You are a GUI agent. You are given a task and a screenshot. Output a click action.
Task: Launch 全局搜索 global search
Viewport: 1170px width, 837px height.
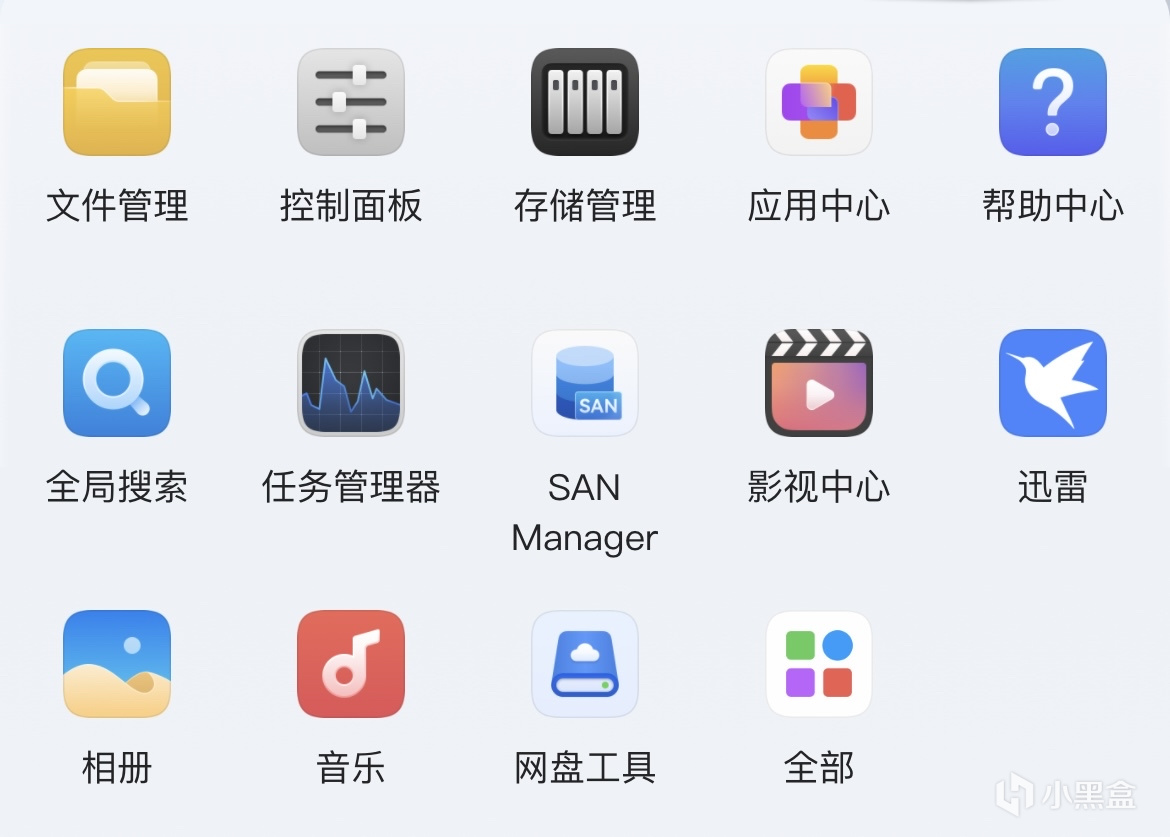[x=117, y=383]
